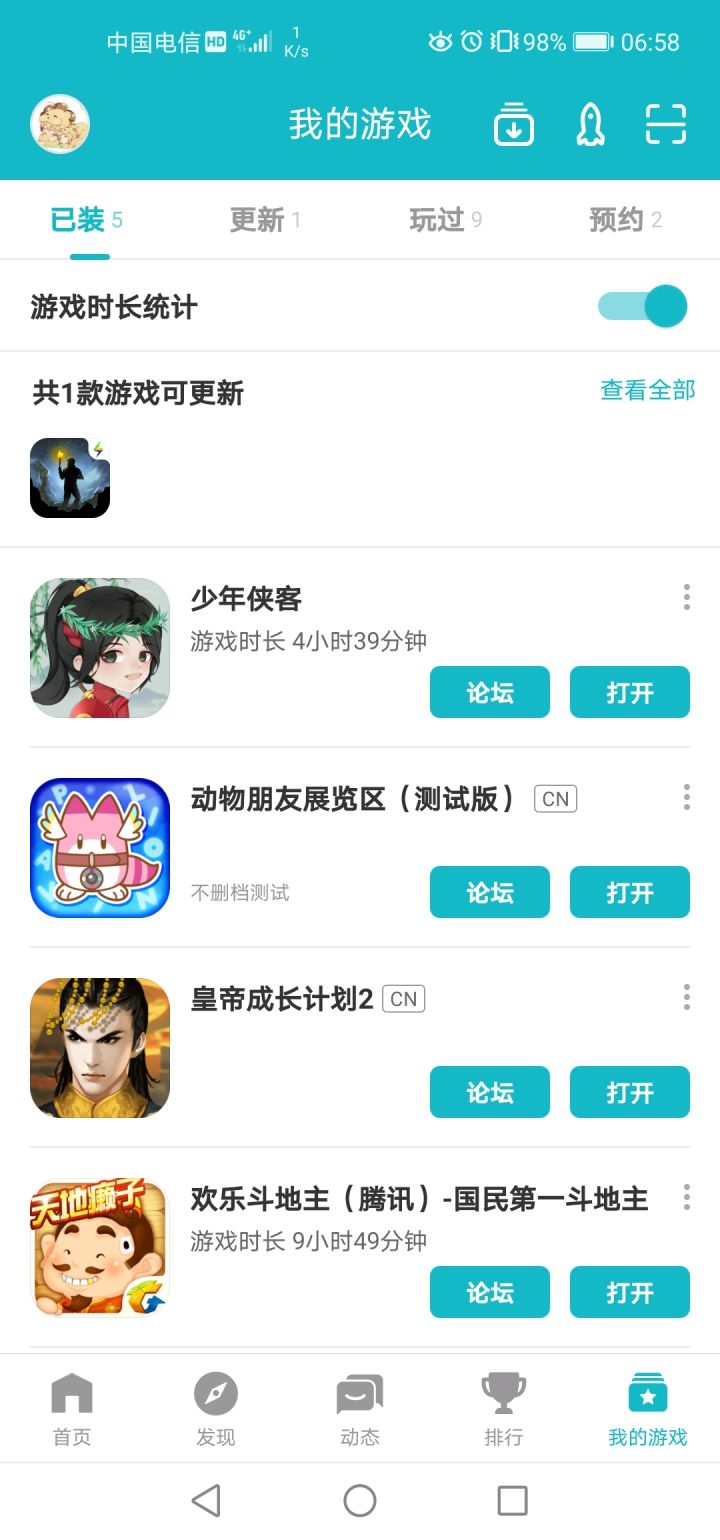Screen dimensions: 720x1540
Task: Tap the circular home button in navigation bar
Action: (360, 1499)
